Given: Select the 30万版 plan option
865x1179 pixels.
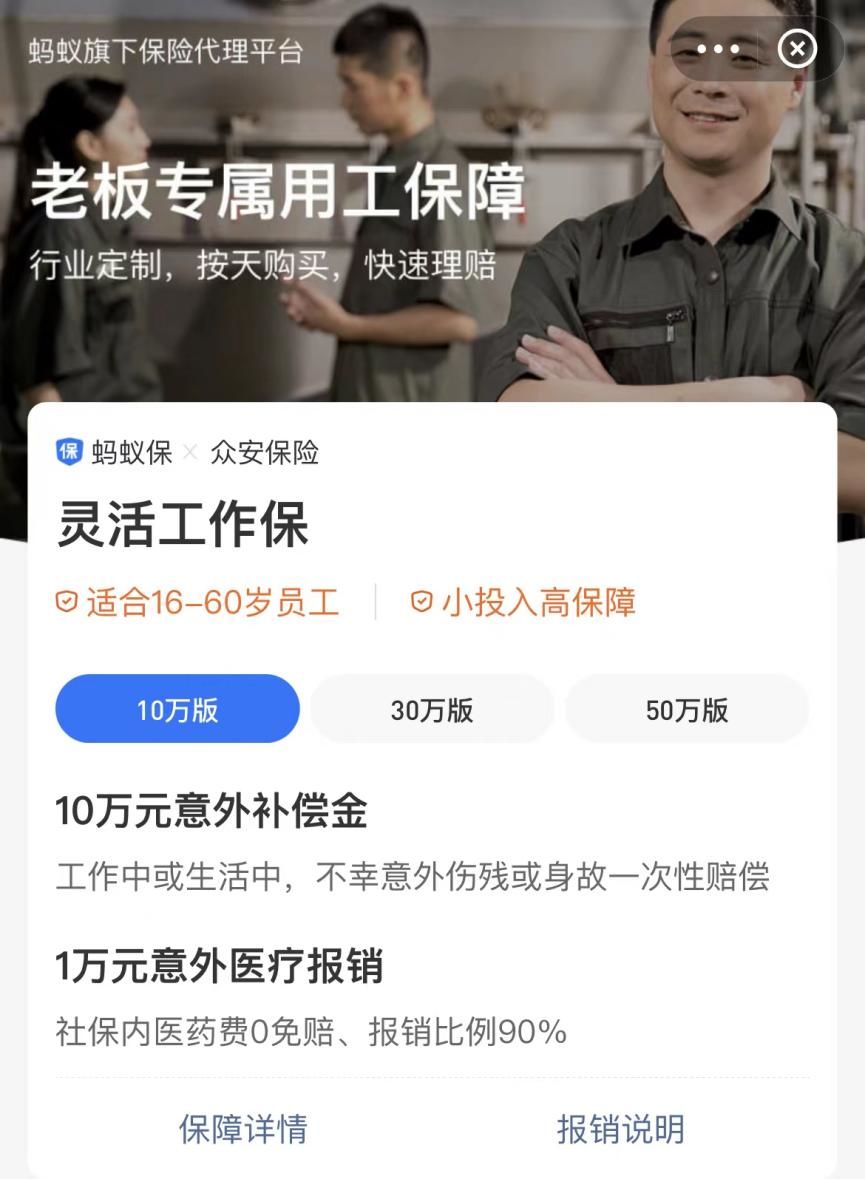Looking at the screenshot, I should point(431,708).
